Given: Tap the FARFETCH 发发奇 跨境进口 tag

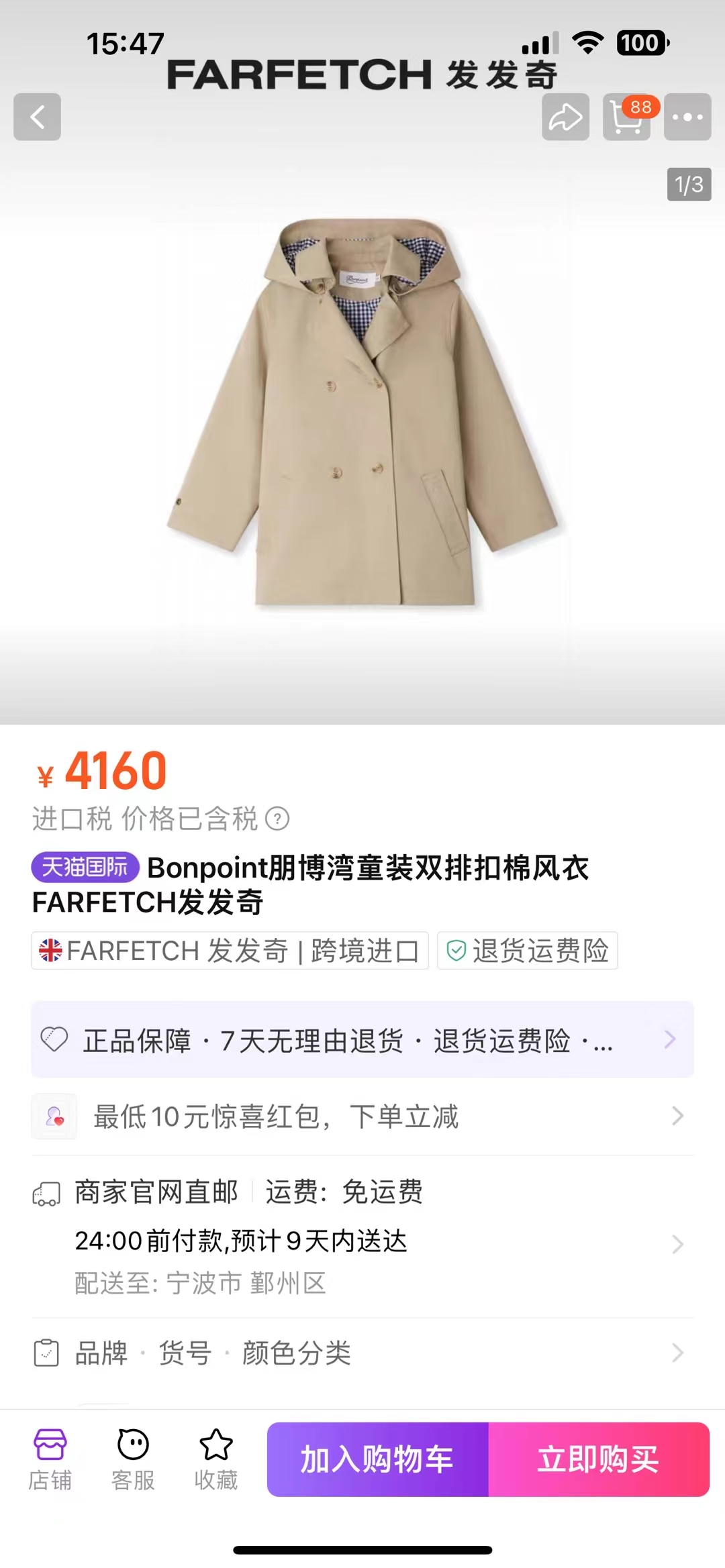Looking at the screenshot, I should [230, 951].
